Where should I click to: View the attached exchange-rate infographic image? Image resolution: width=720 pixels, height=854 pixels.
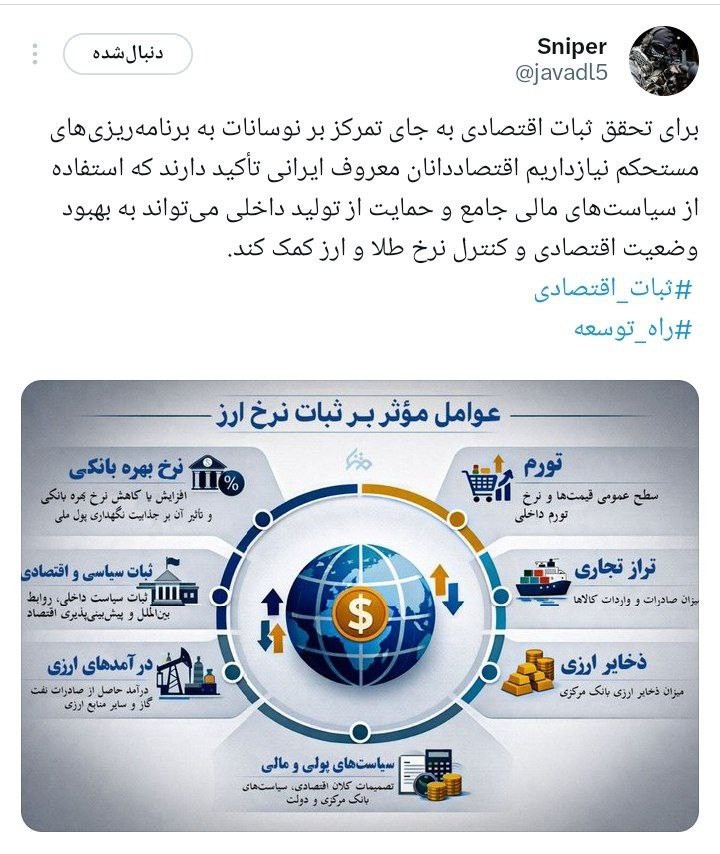pyautogui.click(x=360, y=605)
